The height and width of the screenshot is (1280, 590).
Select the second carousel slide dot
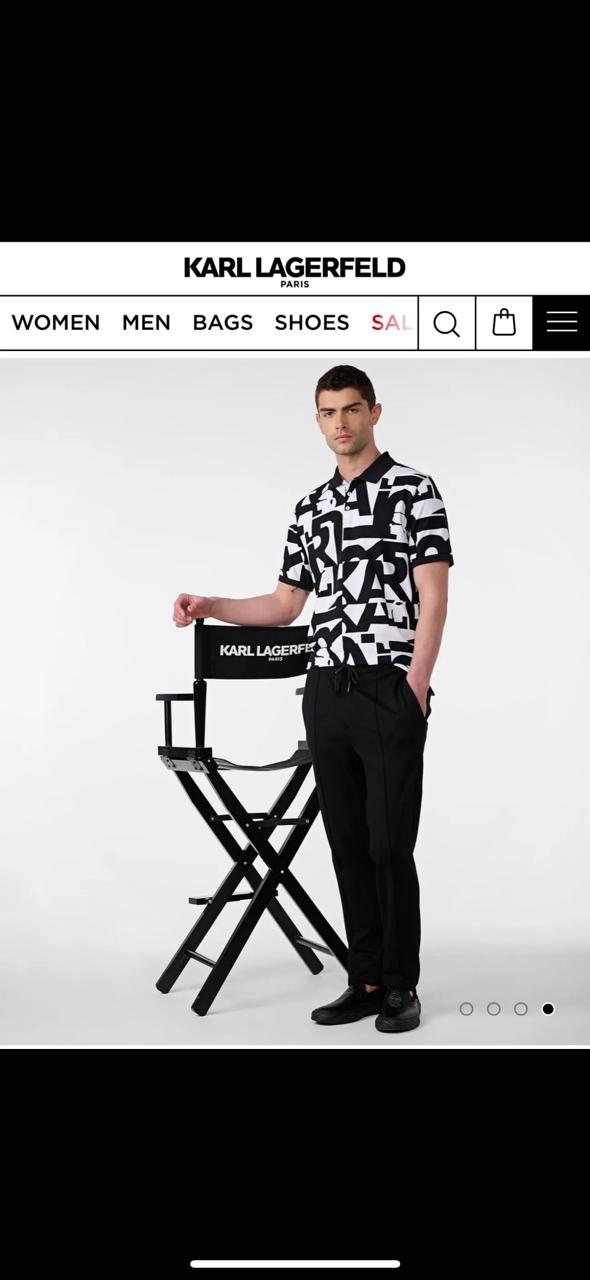pyautogui.click(x=493, y=1009)
